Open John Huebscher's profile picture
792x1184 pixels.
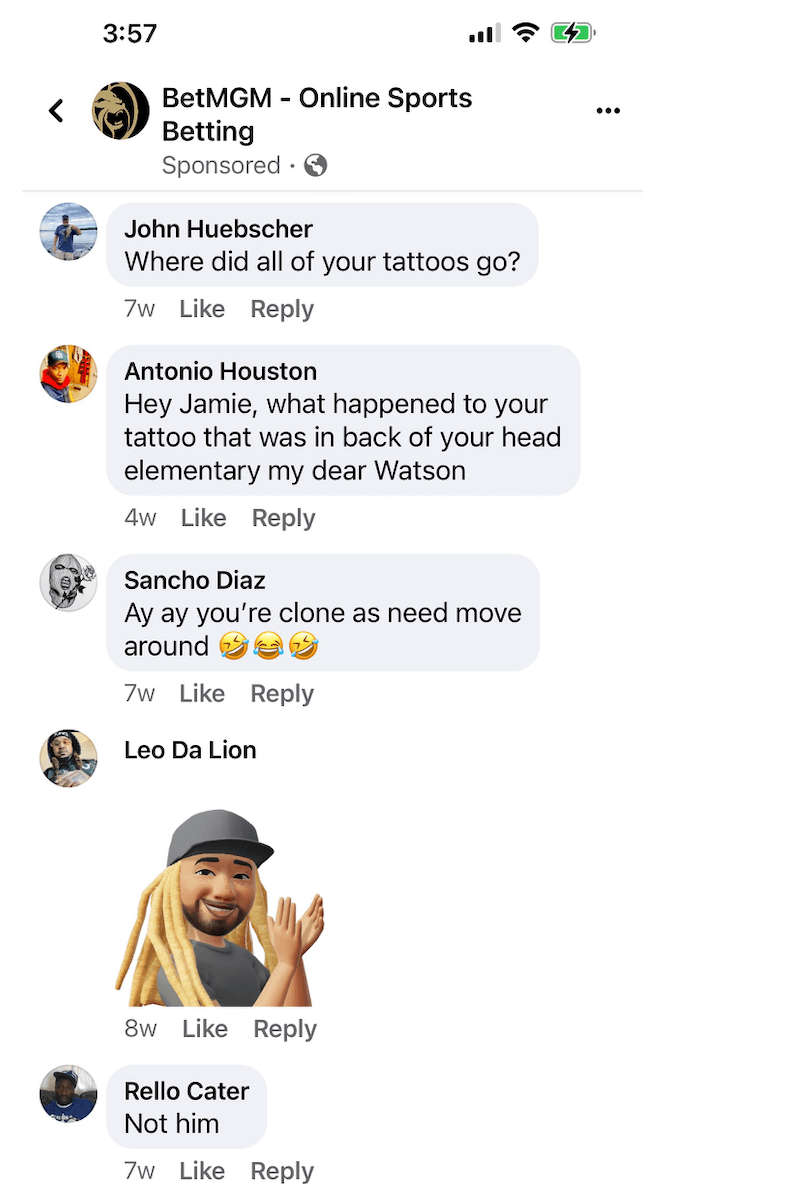click(68, 232)
